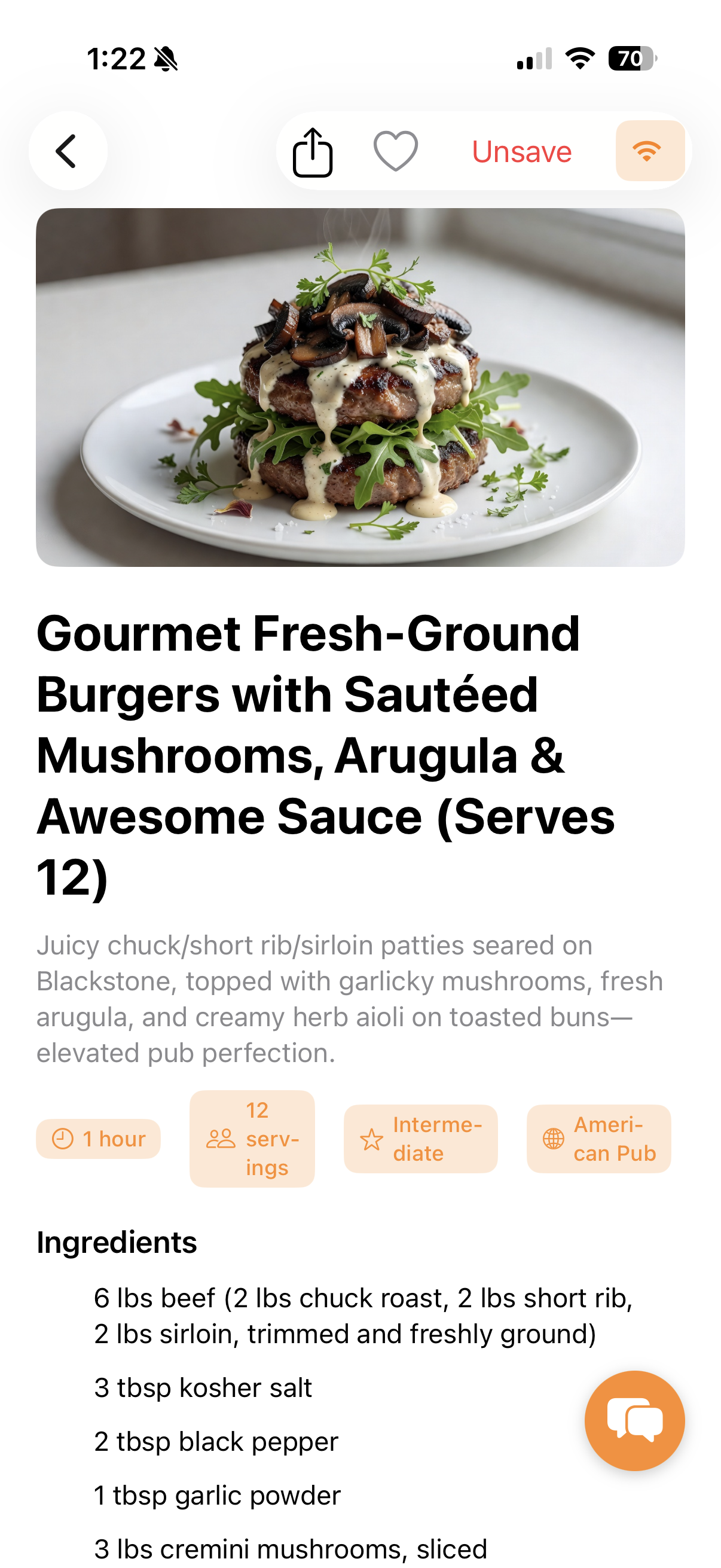Expand the 12 servings chip
This screenshot has height=1568, width=721.
point(252,1138)
